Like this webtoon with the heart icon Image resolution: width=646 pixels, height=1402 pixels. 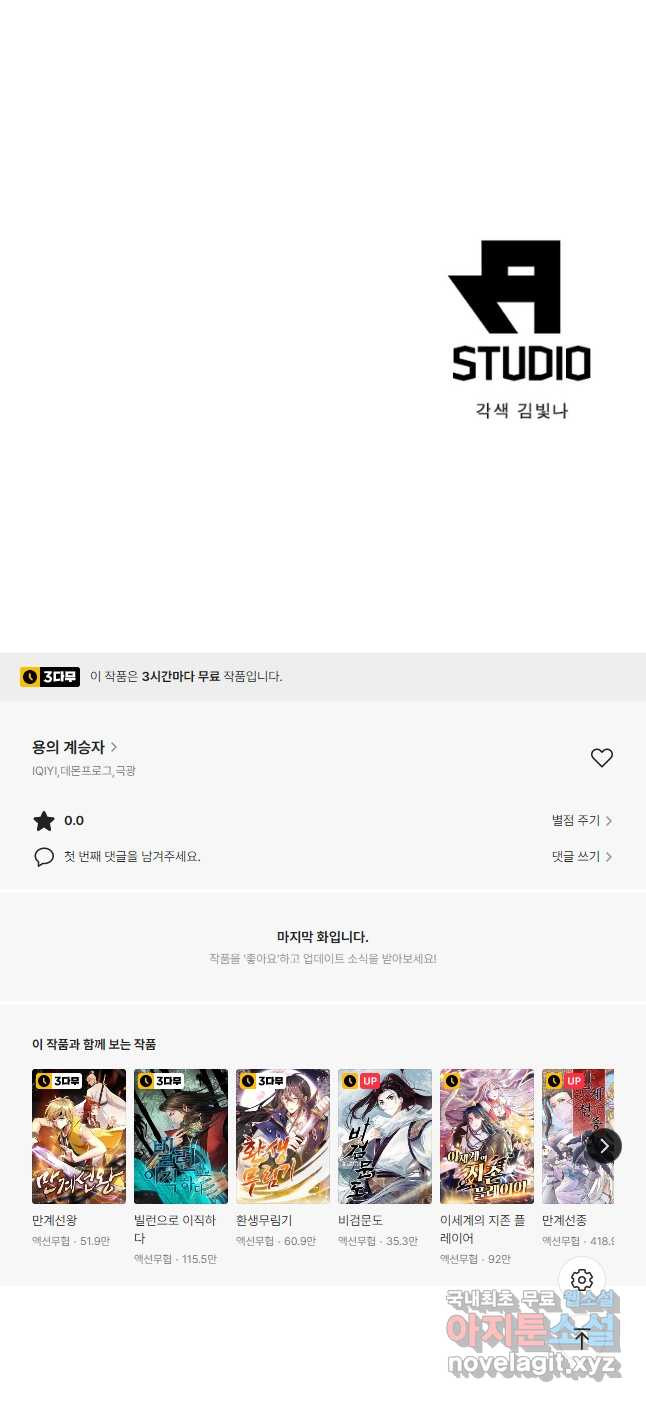click(x=601, y=758)
